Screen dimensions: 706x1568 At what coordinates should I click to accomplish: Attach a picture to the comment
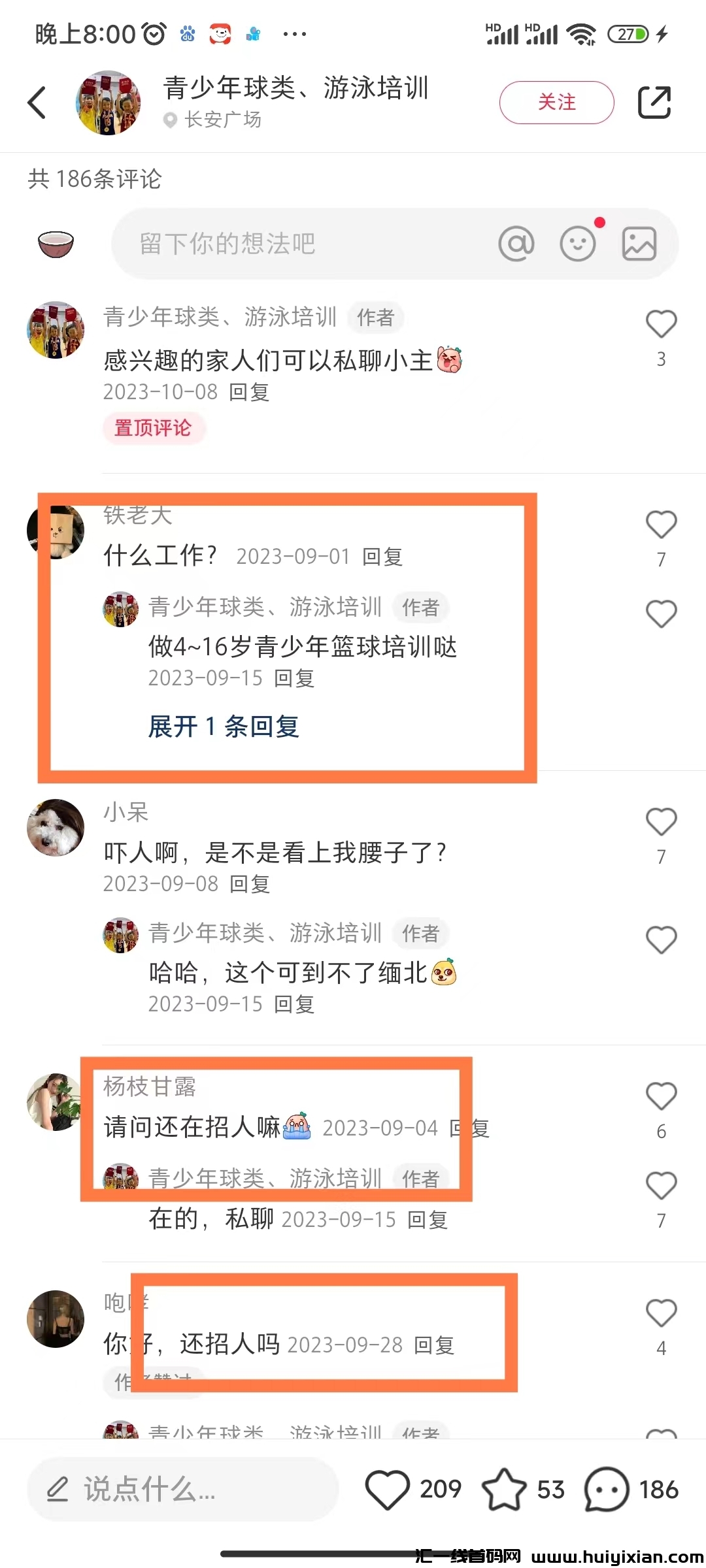pyautogui.click(x=639, y=244)
